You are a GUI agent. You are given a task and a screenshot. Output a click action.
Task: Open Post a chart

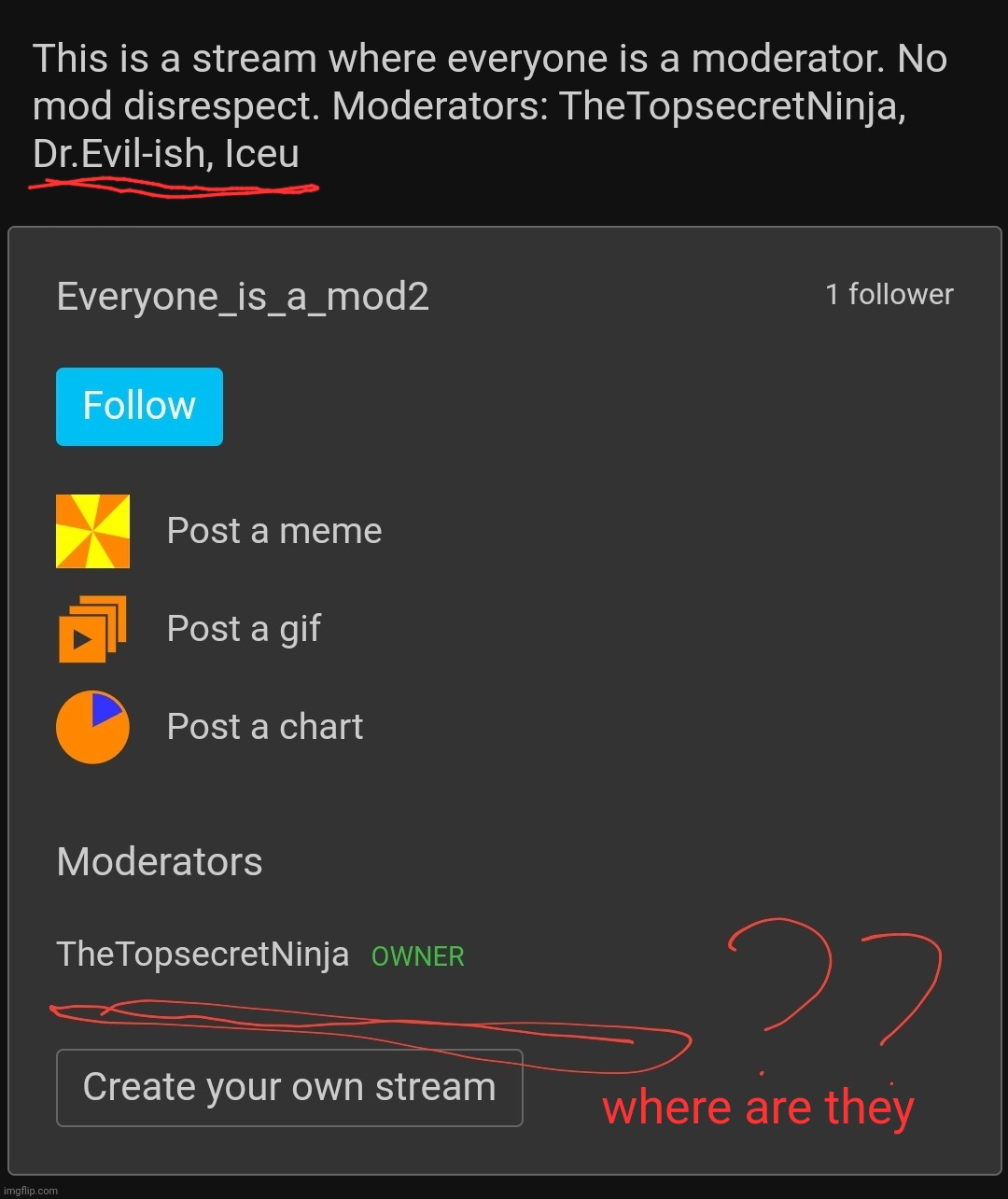[x=264, y=727]
